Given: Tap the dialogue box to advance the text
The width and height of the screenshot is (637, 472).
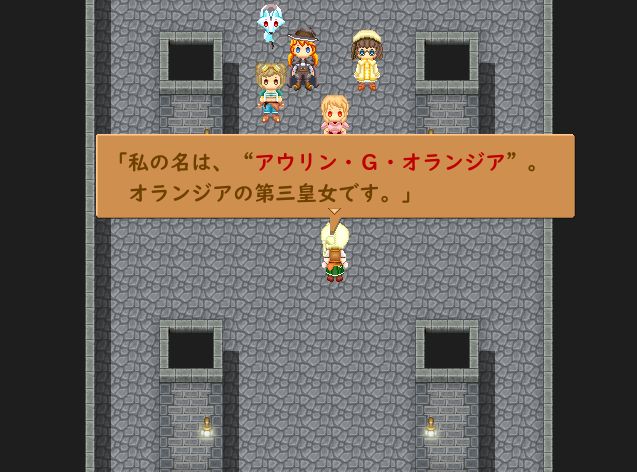Looking at the screenshot, I should [335, 176].
